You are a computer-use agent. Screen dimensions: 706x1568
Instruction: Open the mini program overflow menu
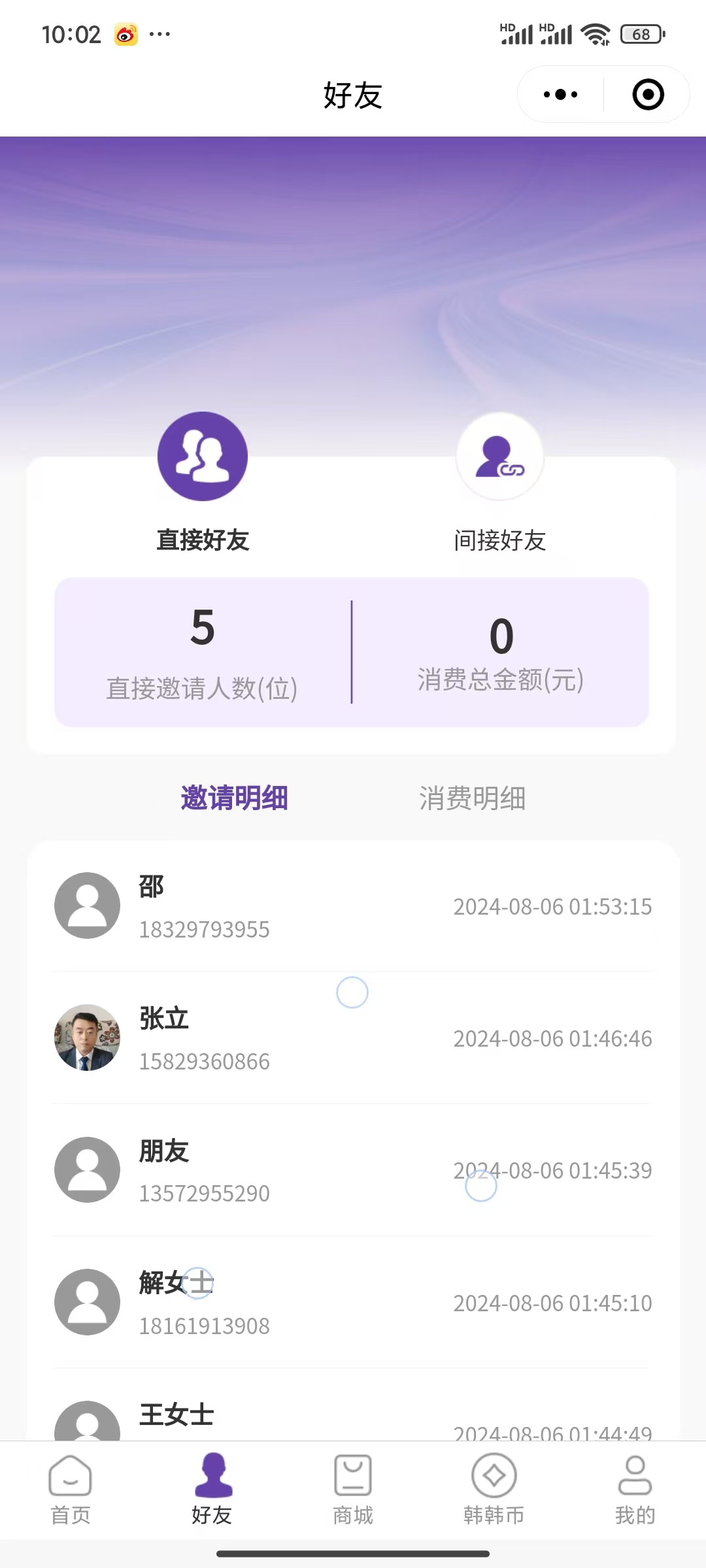561,95
